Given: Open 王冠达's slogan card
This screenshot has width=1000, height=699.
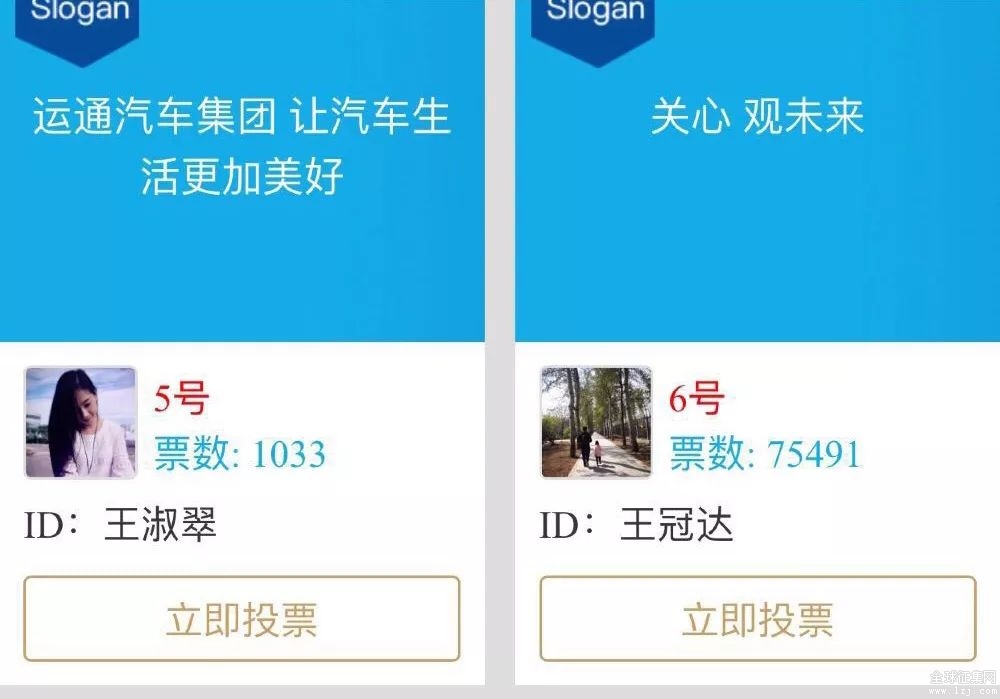Looking at the screenshot, I should click(x=757, y=170).
